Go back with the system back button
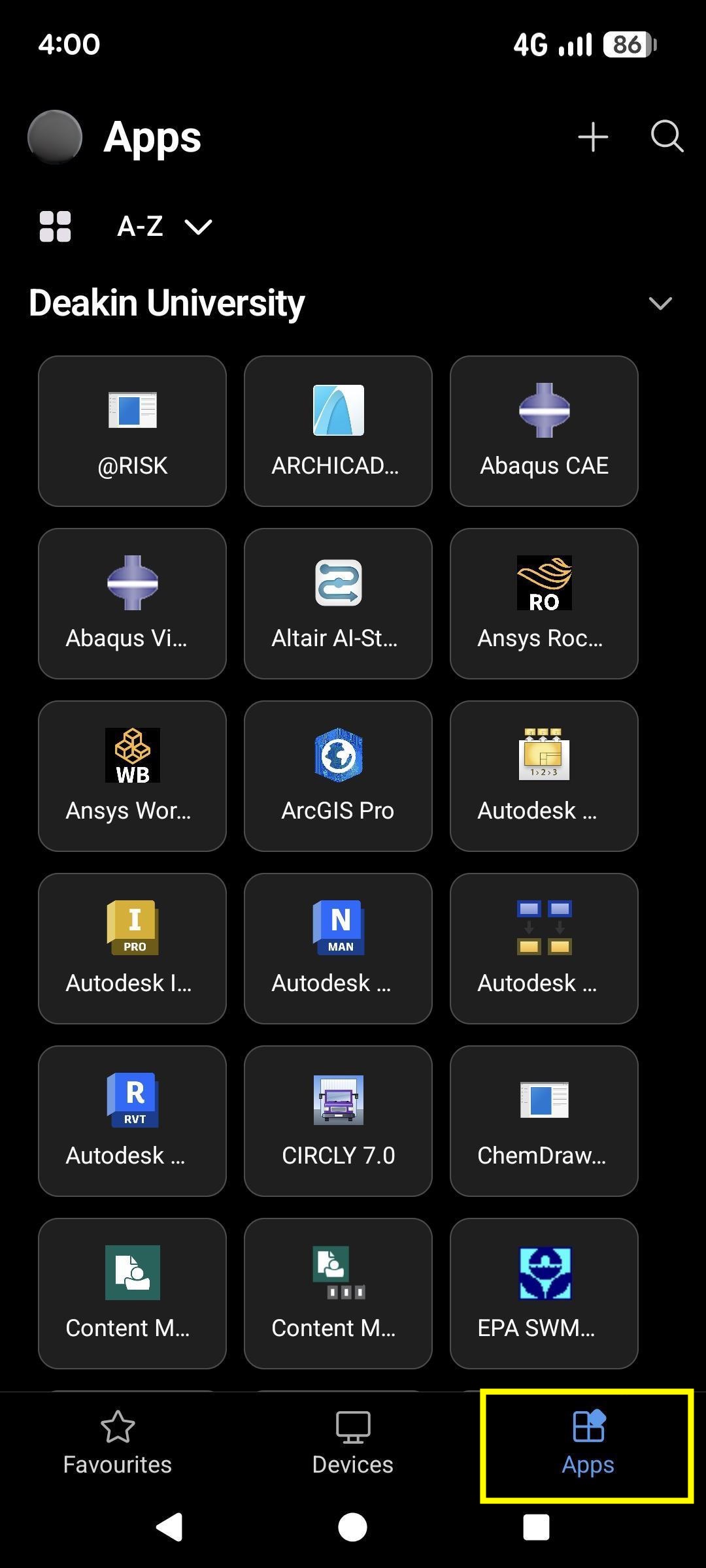This screenshot has width=706, height=1568. click(x=169, y=1527)
